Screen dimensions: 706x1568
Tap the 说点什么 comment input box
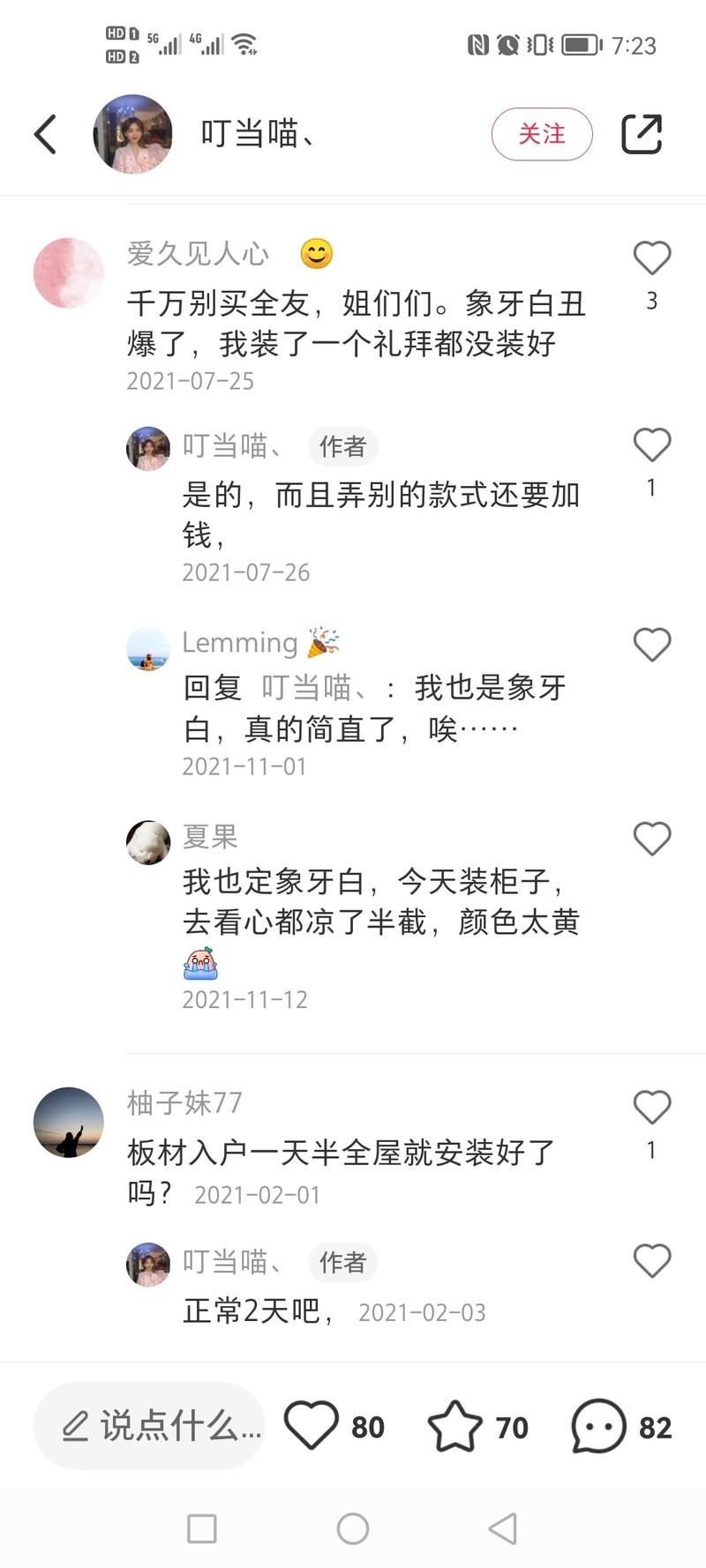[x=150, y=1426]
